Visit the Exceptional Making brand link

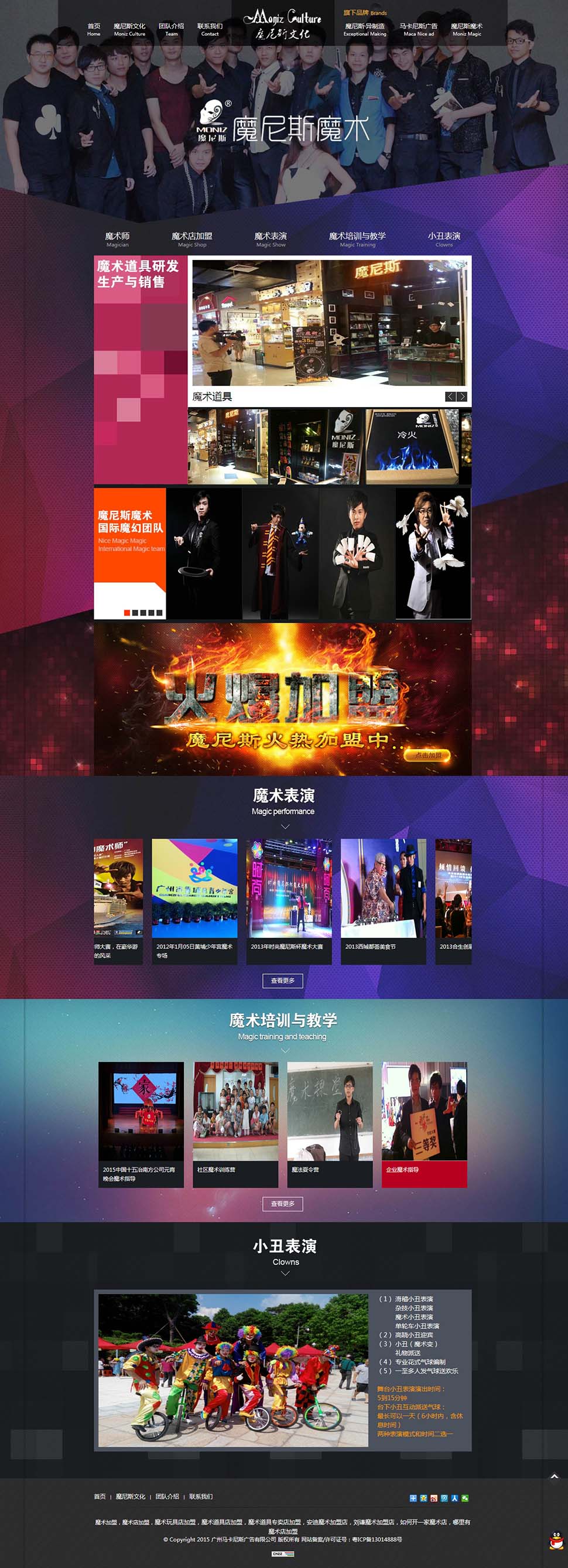[365, 29]
